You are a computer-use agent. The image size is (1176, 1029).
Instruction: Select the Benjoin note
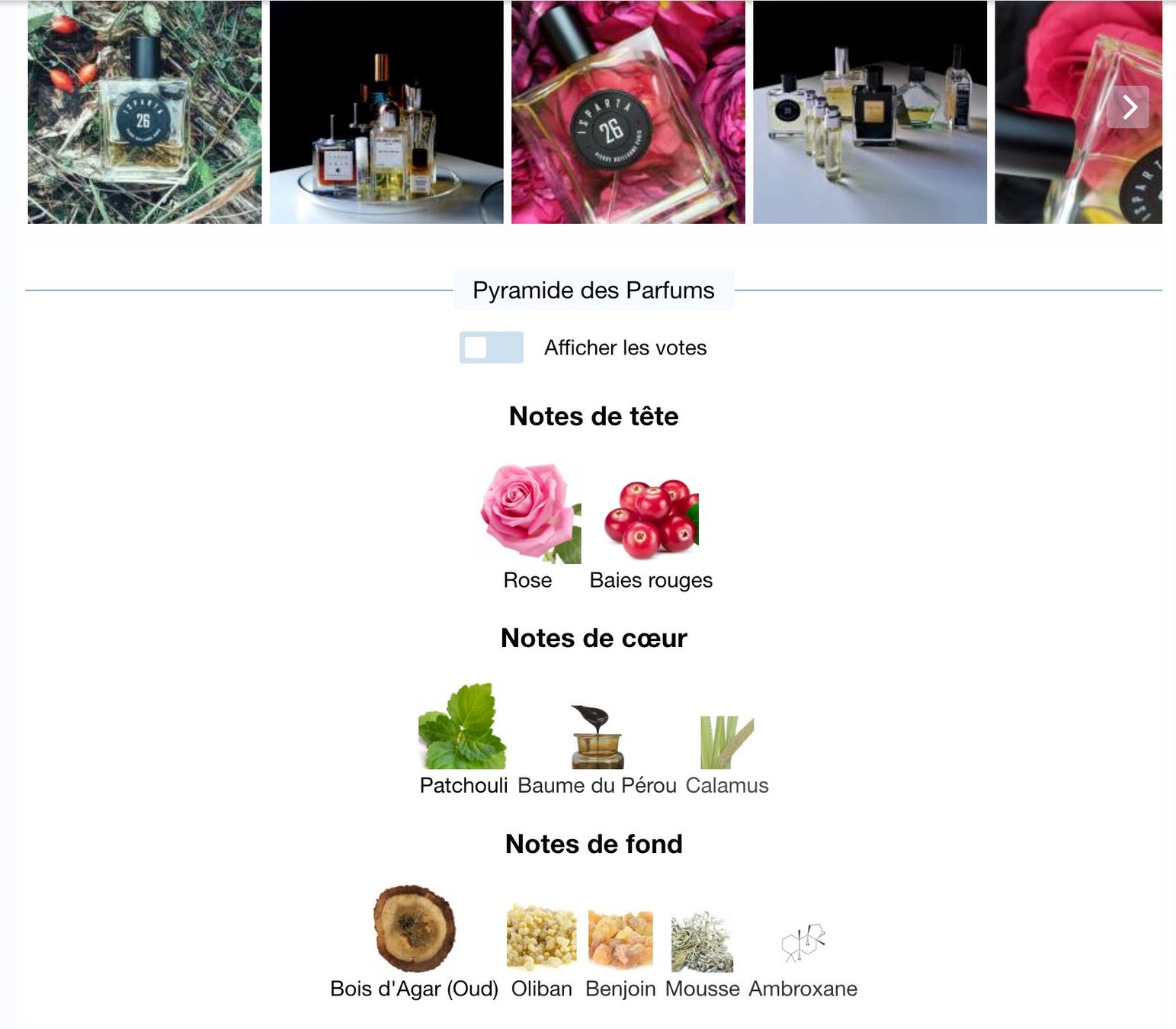[620, 945]
